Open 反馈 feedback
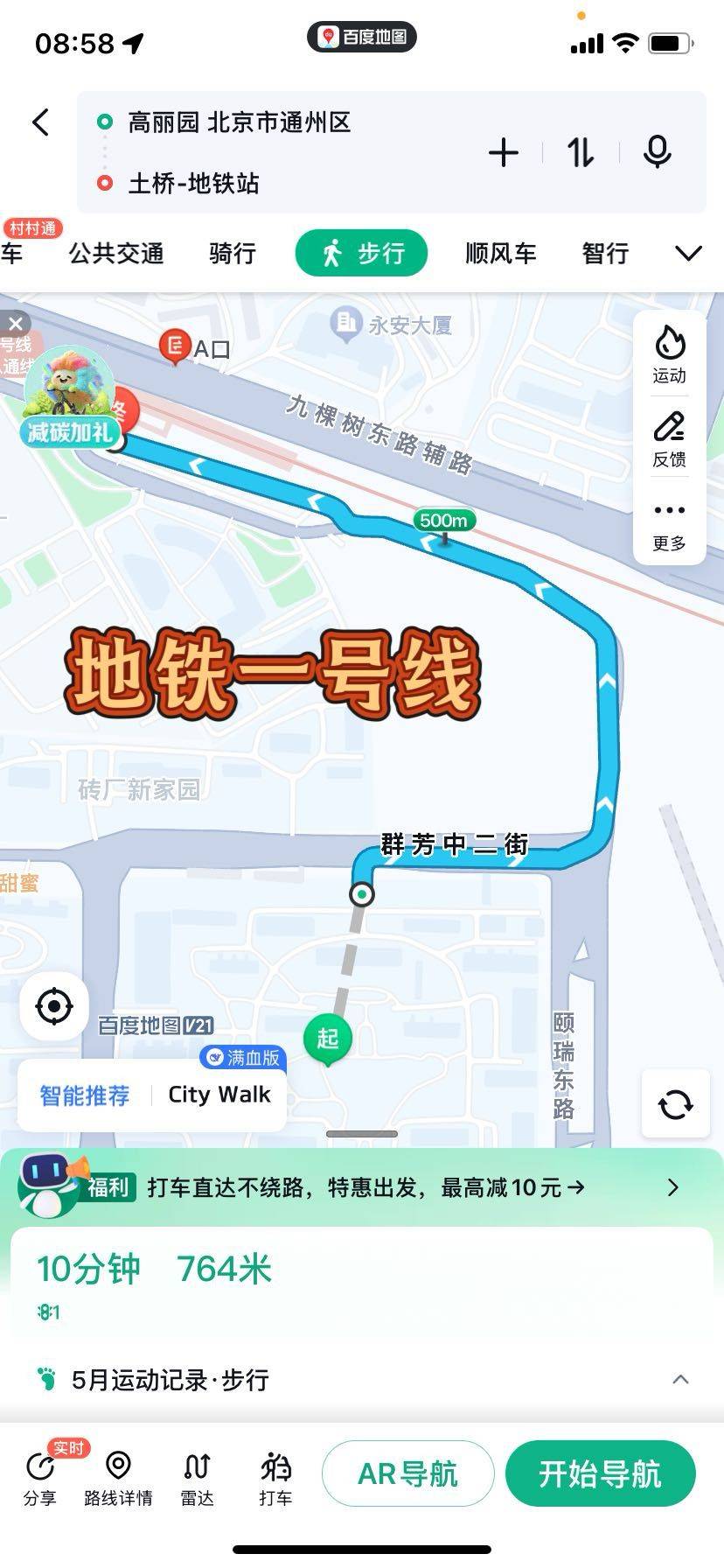 click(x=670, y=438)
